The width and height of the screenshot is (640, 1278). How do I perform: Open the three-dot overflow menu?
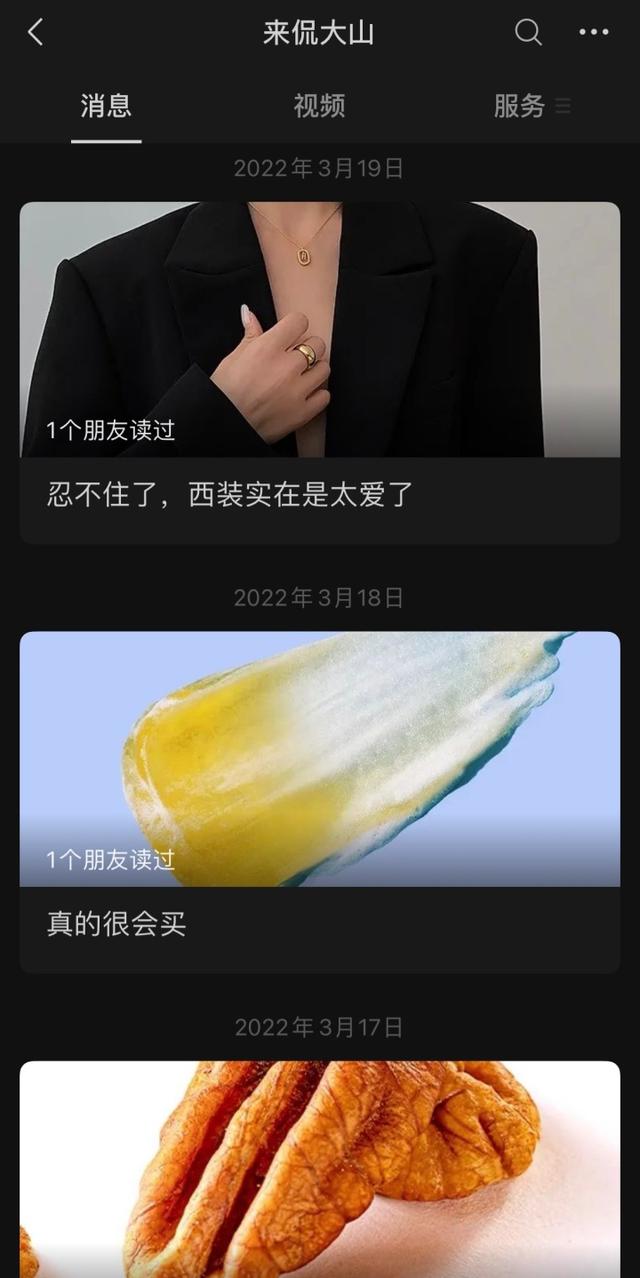[x=594, y=32]
